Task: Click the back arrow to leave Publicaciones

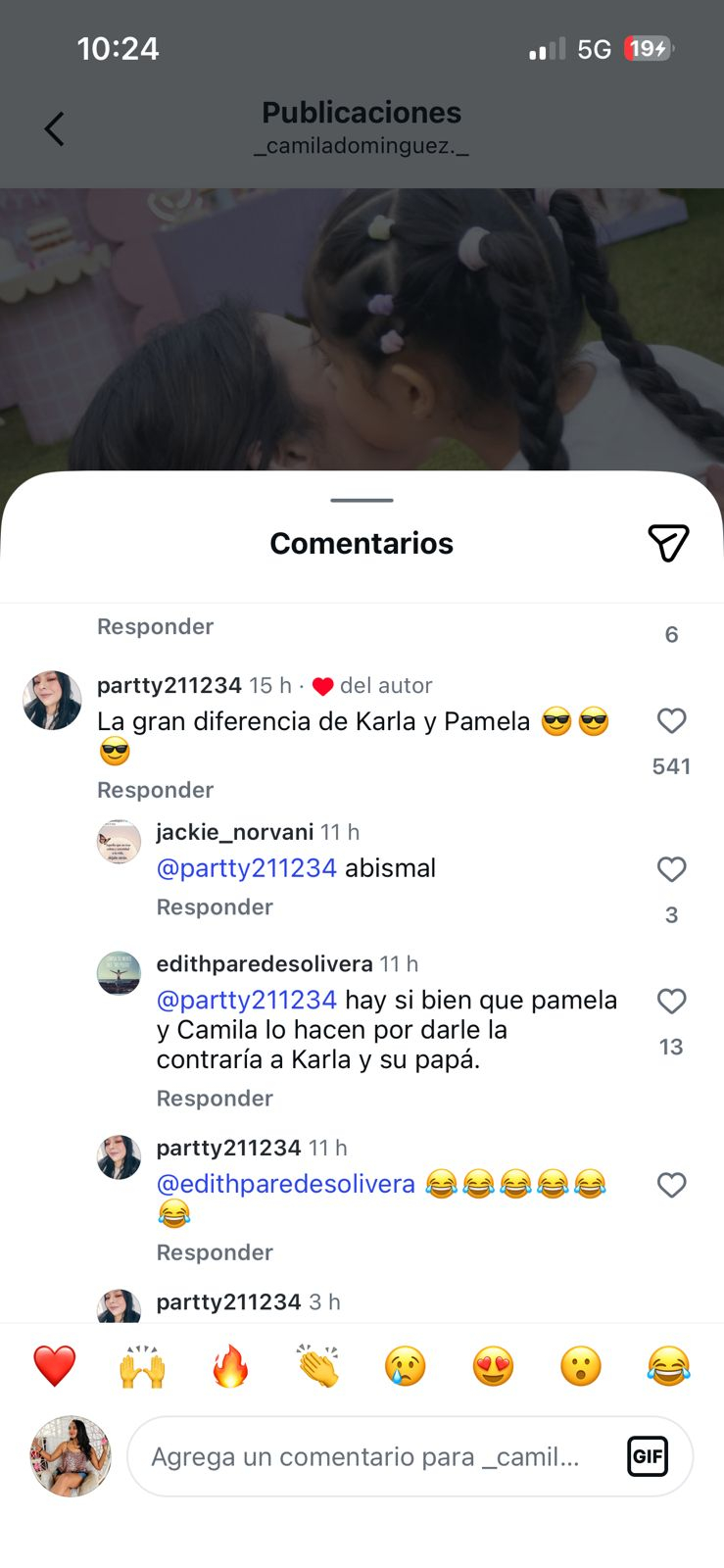Action: tap(54, 127)
